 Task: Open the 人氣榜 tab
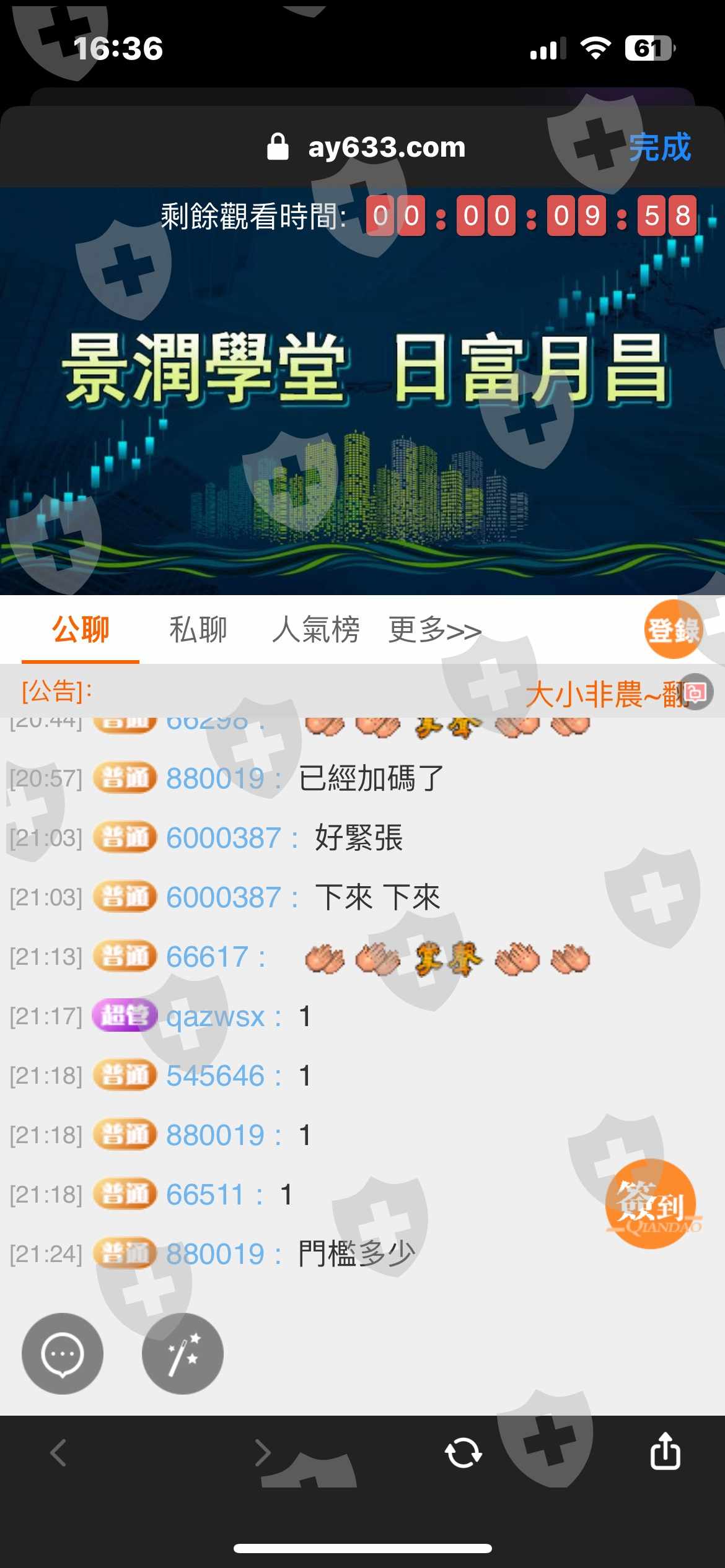(x=316, y=630)
